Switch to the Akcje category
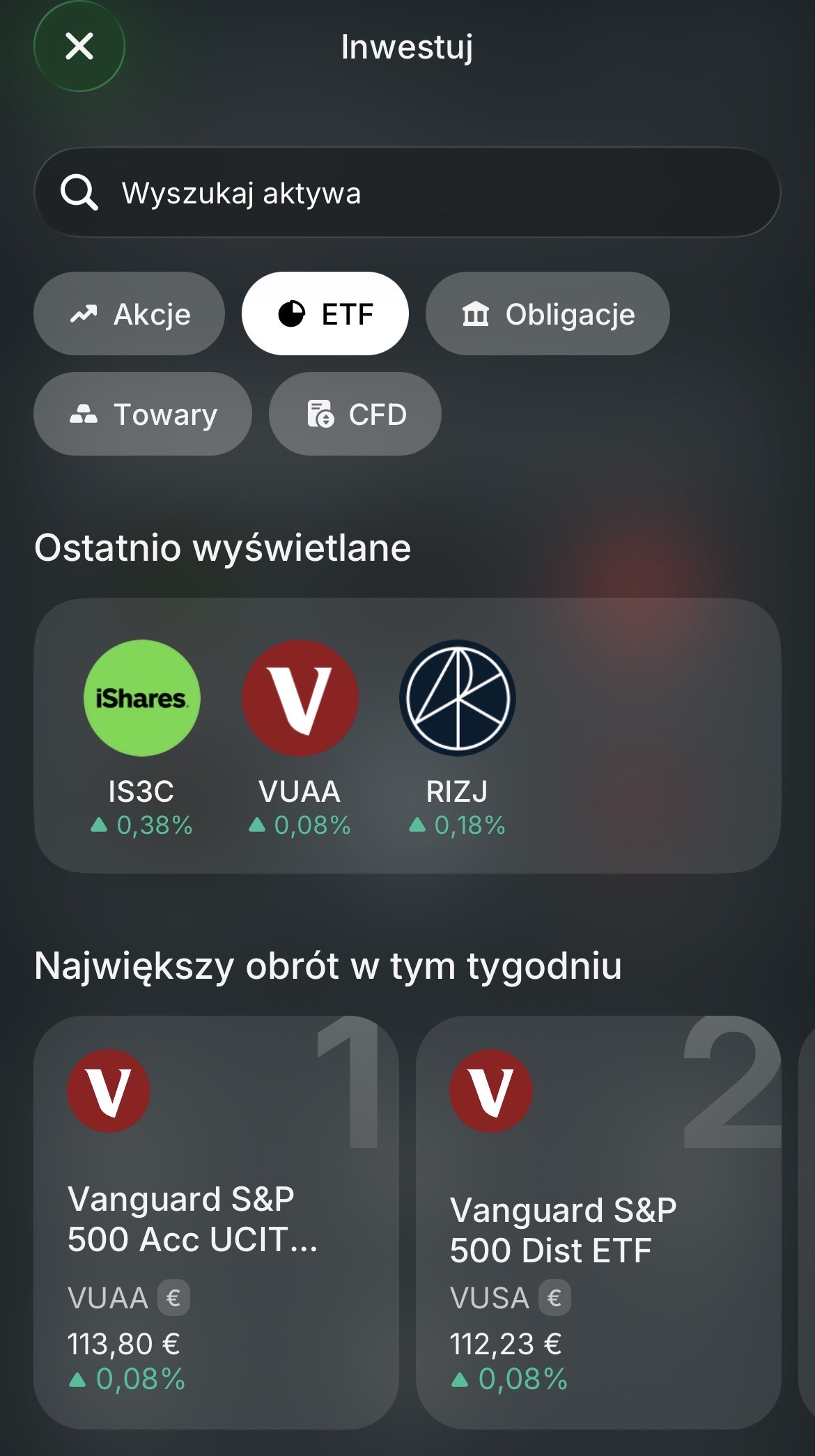815x1456 pixels. [130, 314]
